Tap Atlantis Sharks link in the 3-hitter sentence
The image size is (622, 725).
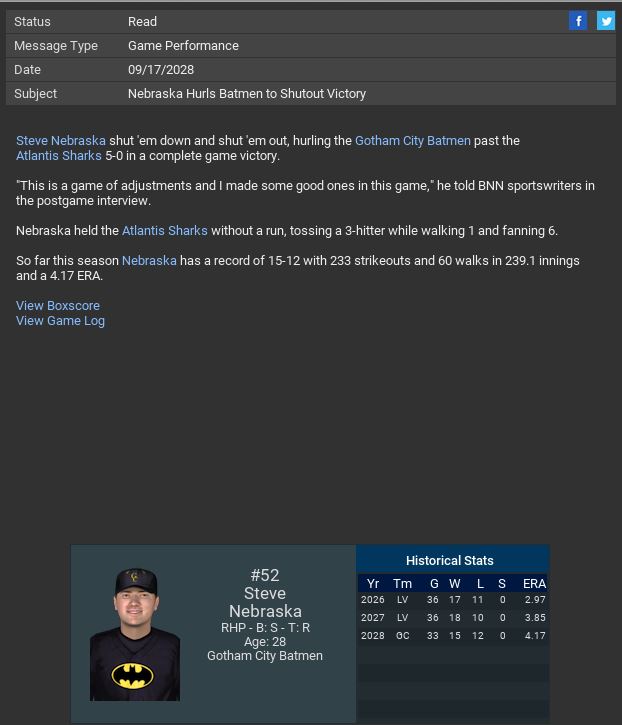coord(165,231)
